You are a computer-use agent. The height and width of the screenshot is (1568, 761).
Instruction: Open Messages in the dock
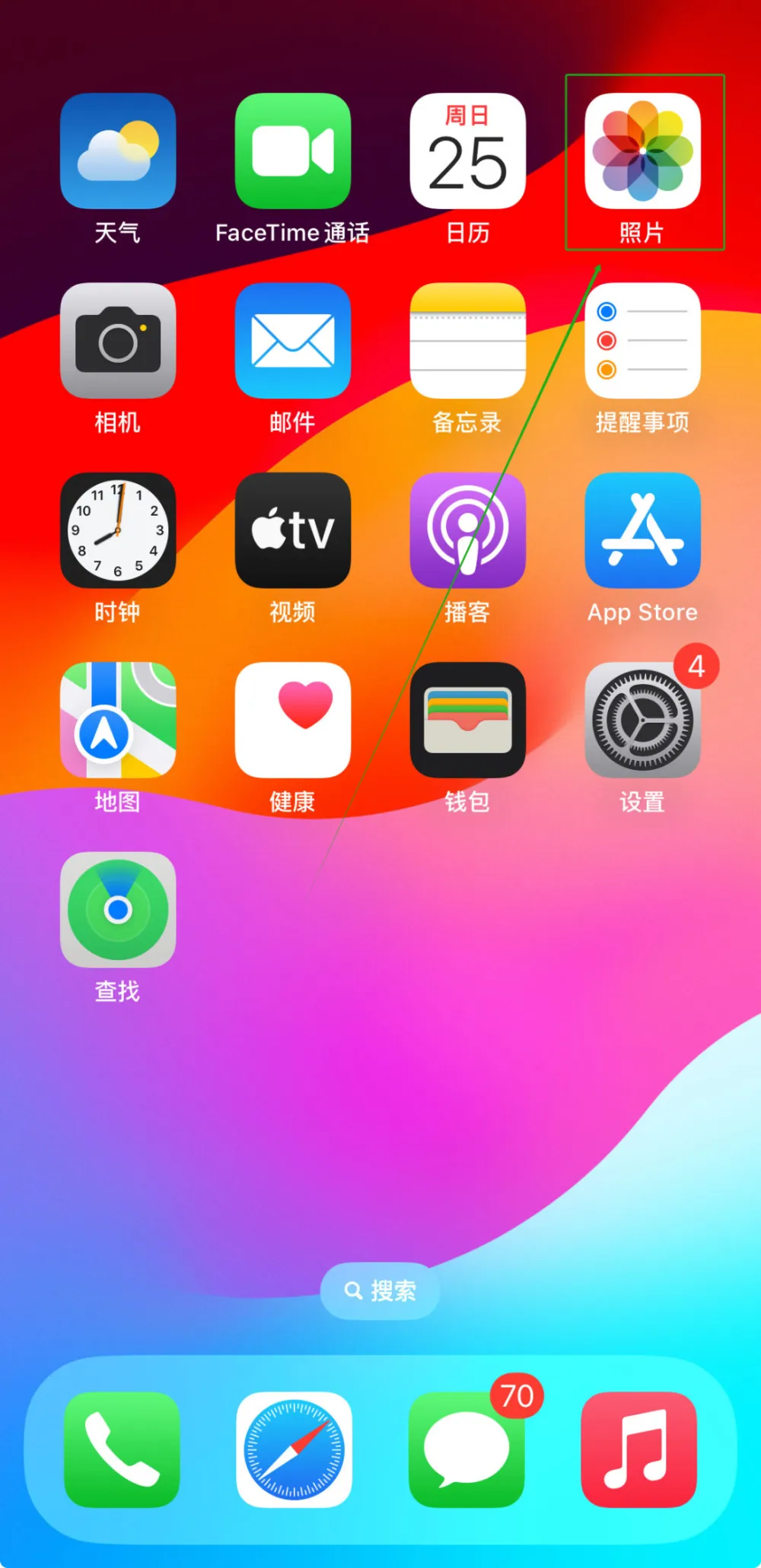coord(466,1449)
